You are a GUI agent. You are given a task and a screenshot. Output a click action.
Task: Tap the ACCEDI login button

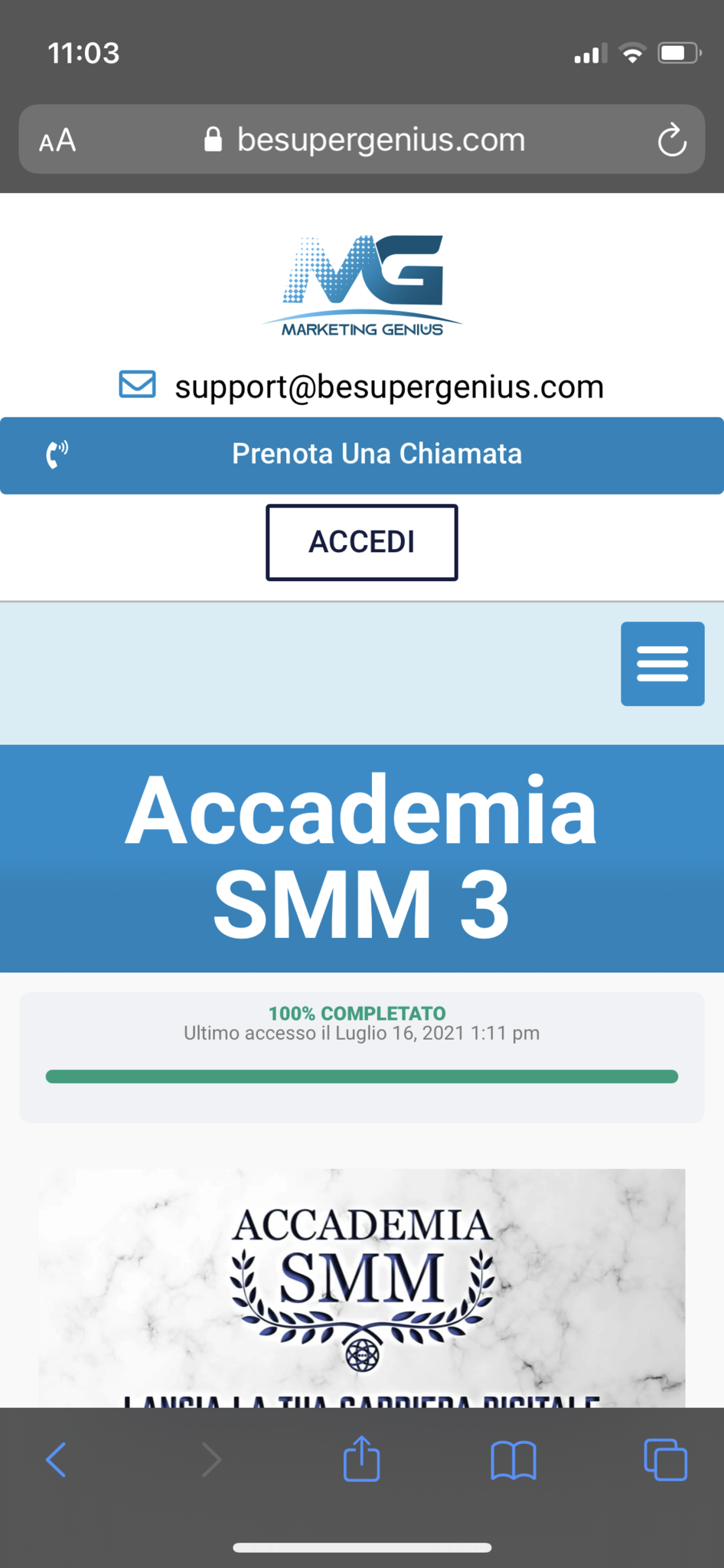[361, 542]
